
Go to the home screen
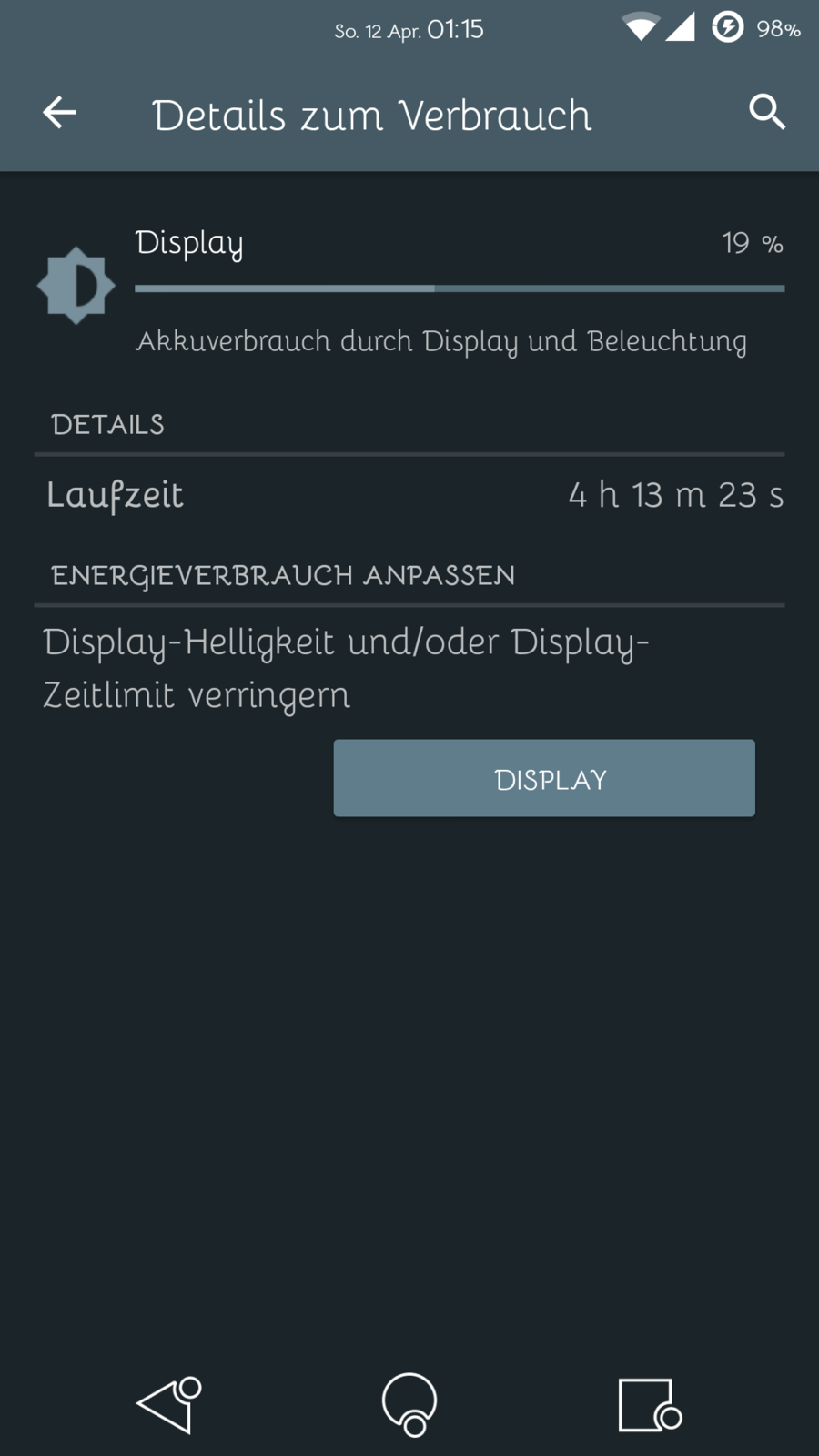click(x=409, y=1404)
